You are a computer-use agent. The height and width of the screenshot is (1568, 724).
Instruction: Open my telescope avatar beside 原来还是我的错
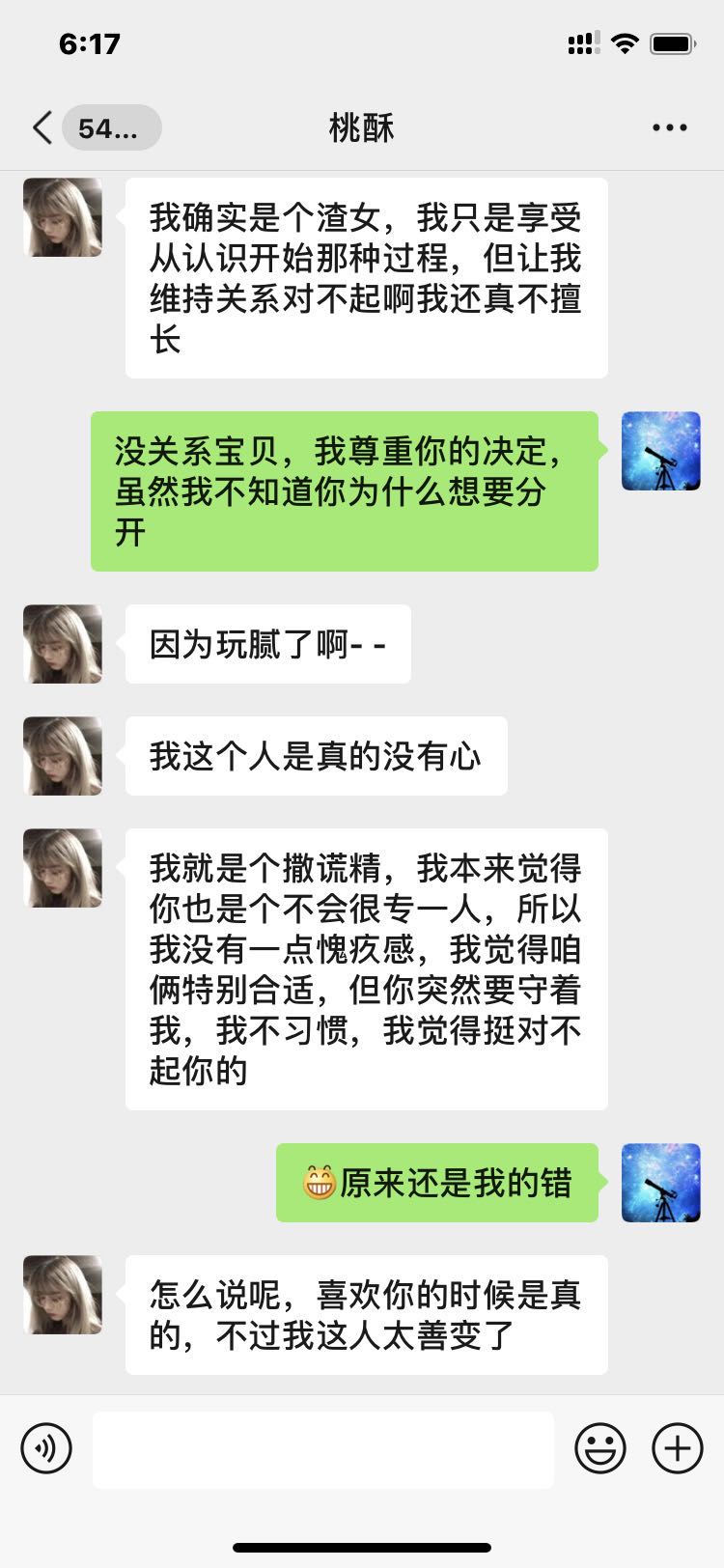[660, 1183]
